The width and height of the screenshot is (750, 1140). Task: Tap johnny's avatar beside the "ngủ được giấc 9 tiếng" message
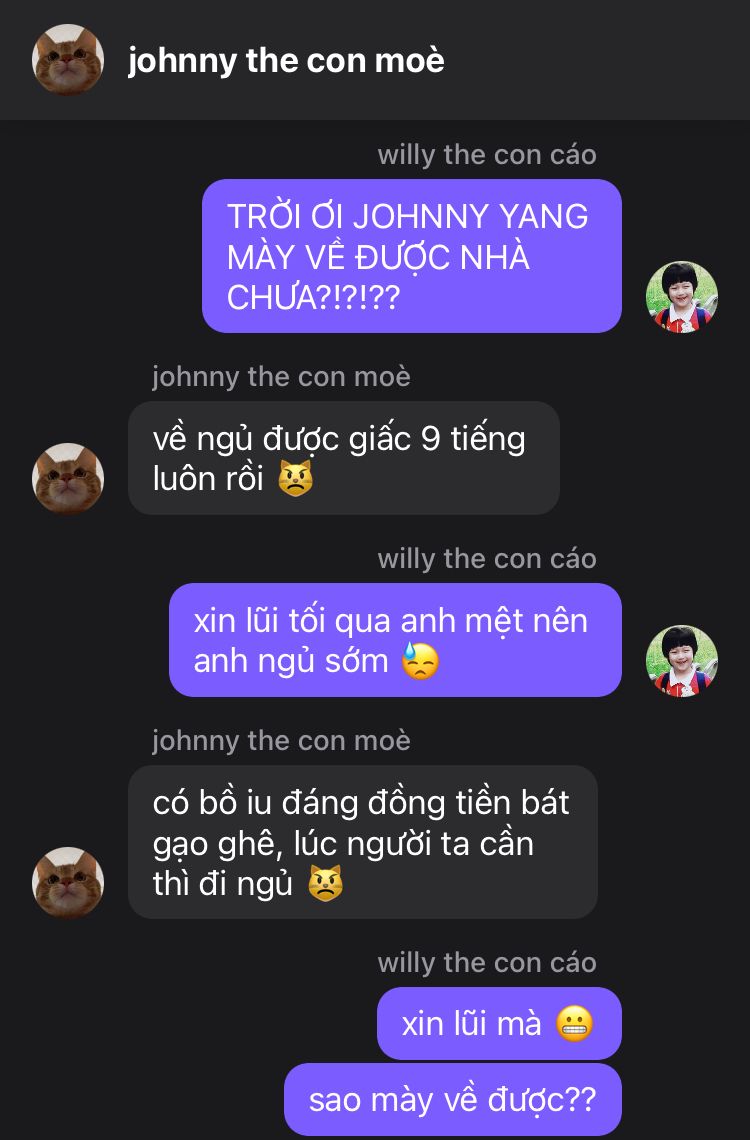(68, 478)
